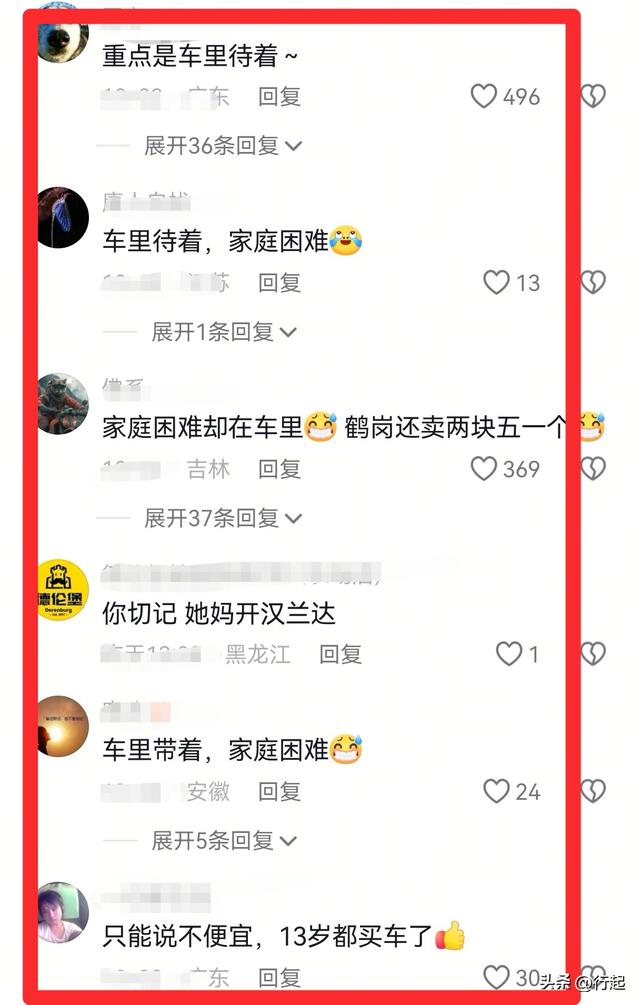This screenshot has height=1005, width=640.
Task: Reply to the Guangdong comment '重点是车里待着'
Action: pyautogui.click(x=279, y=97)
